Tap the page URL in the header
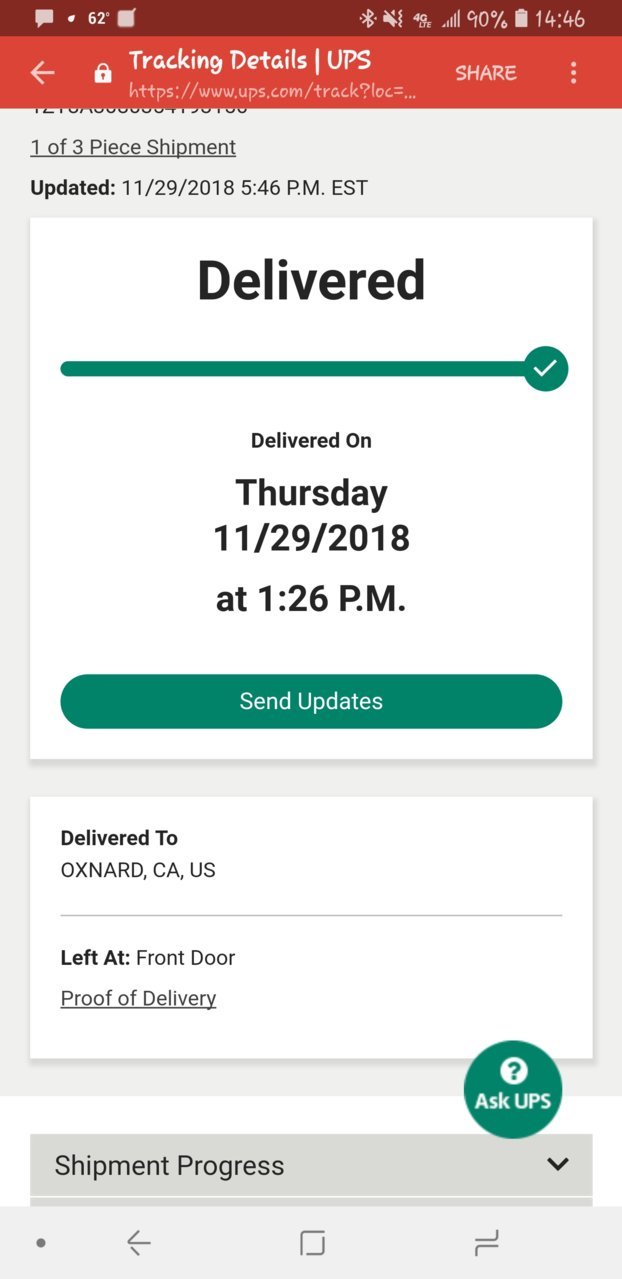 [272, 91]
